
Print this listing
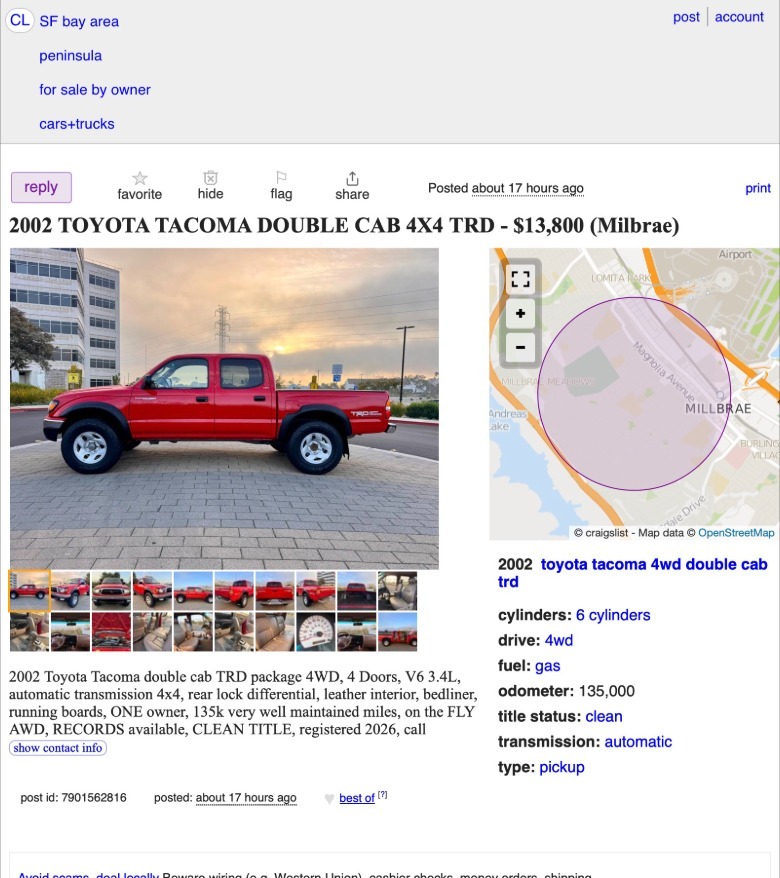(x=758, y=188)
